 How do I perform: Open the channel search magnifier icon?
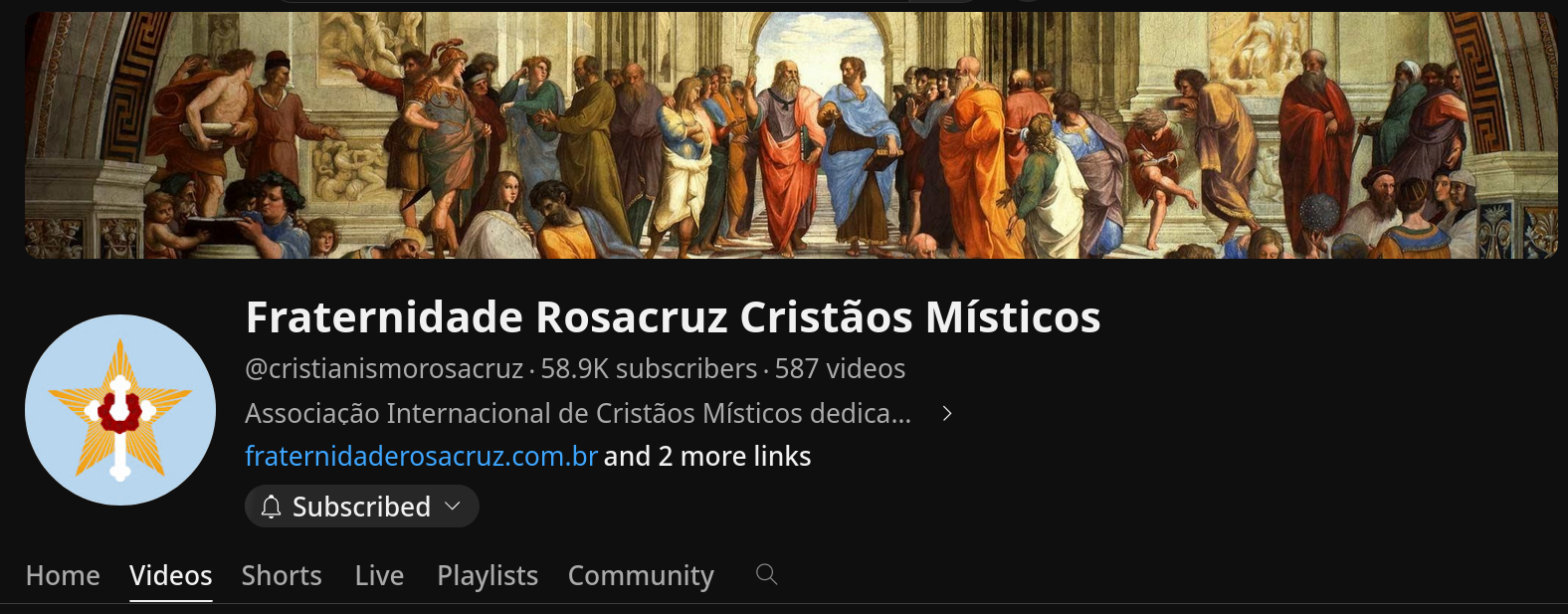(766, 574)
